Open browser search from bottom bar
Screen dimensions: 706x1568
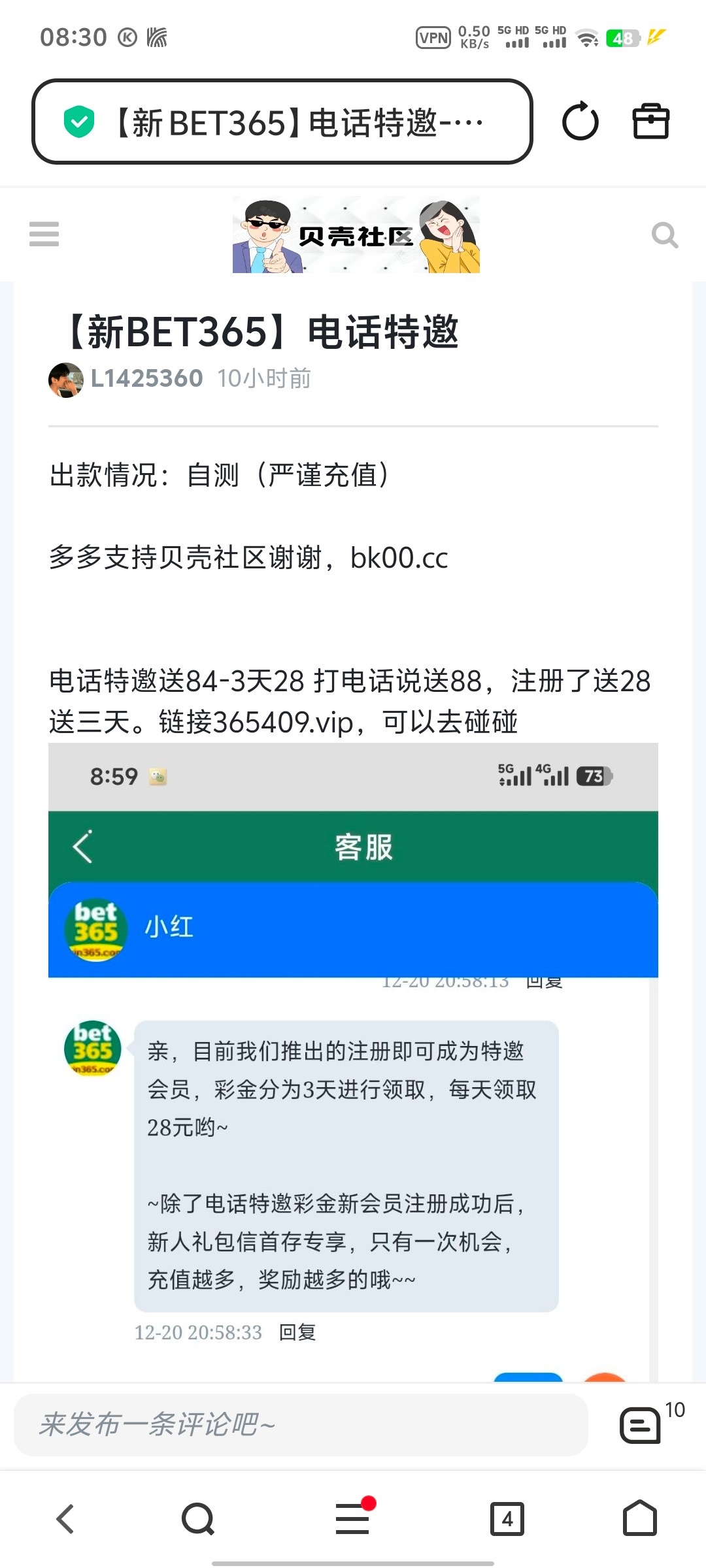click(198, 1518)
